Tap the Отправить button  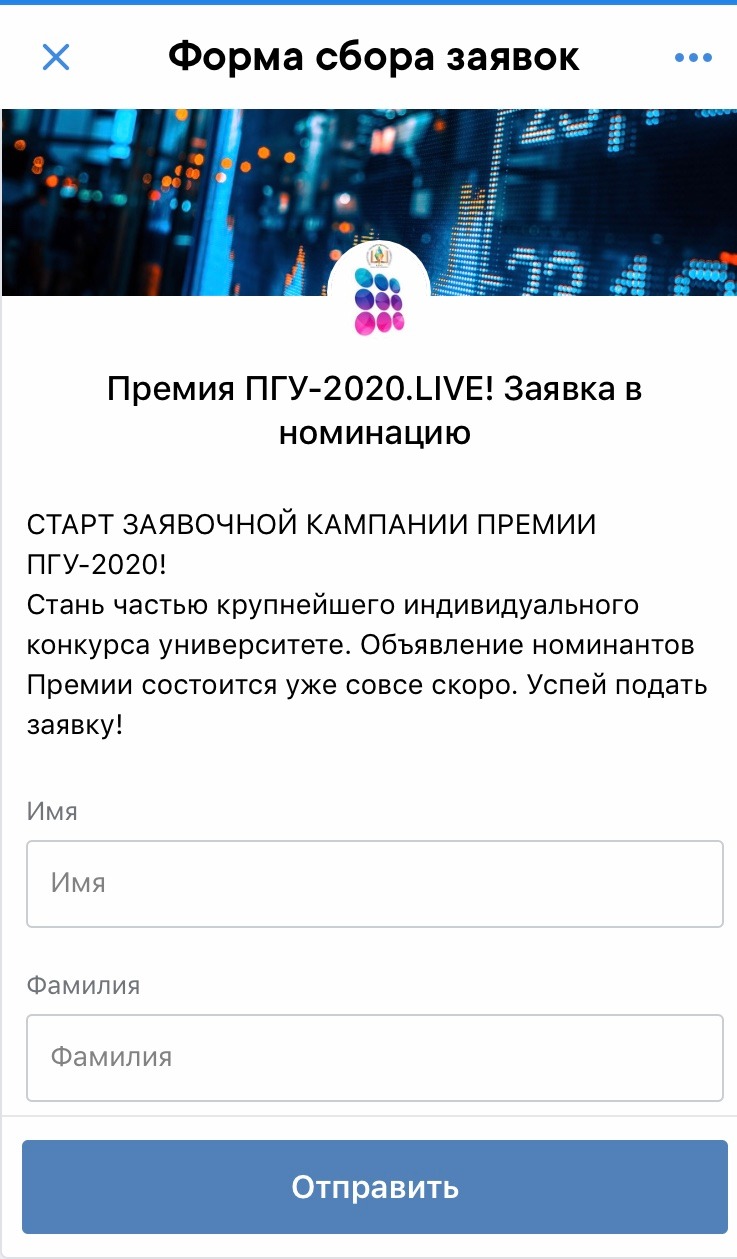[x=374, y=1187]
